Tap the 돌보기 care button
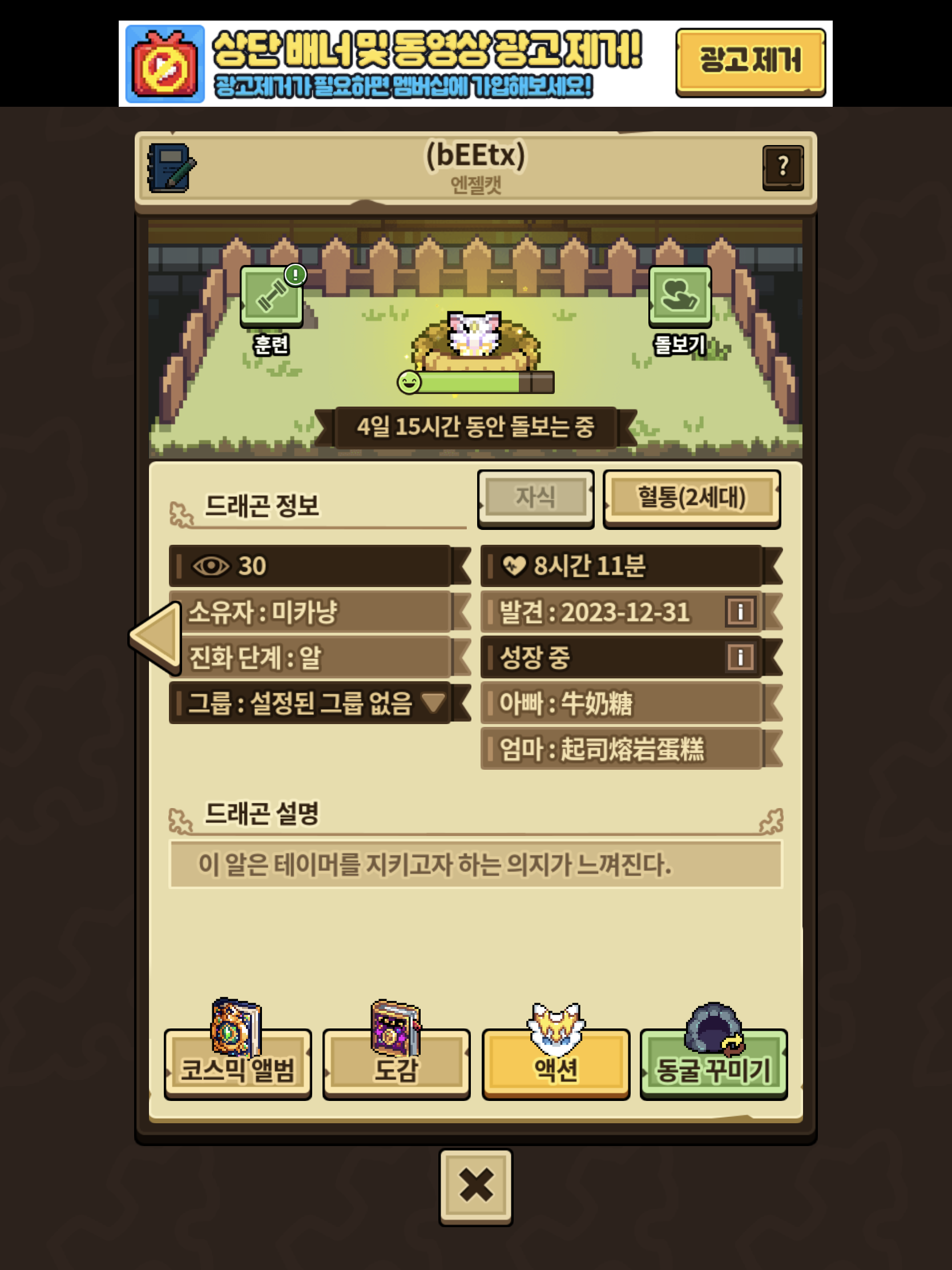Screen dimensions: 952x1270 680,297
